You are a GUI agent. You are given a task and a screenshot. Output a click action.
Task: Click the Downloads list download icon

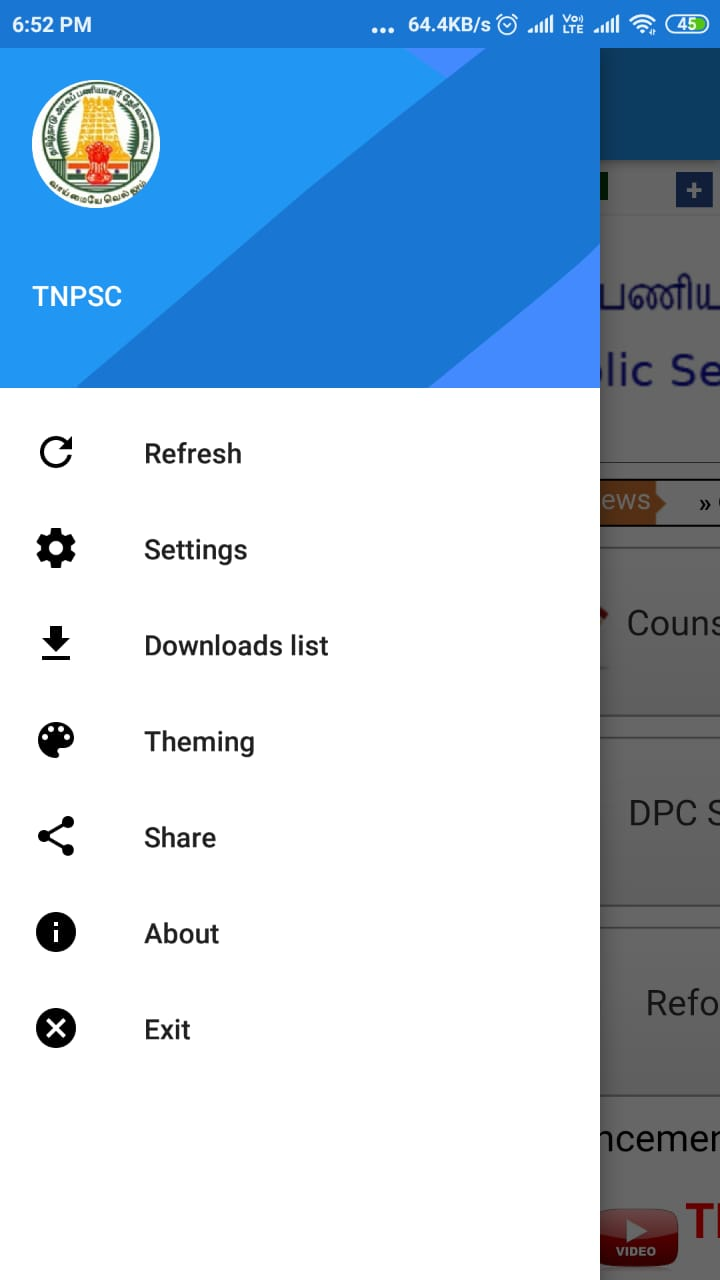55,644
